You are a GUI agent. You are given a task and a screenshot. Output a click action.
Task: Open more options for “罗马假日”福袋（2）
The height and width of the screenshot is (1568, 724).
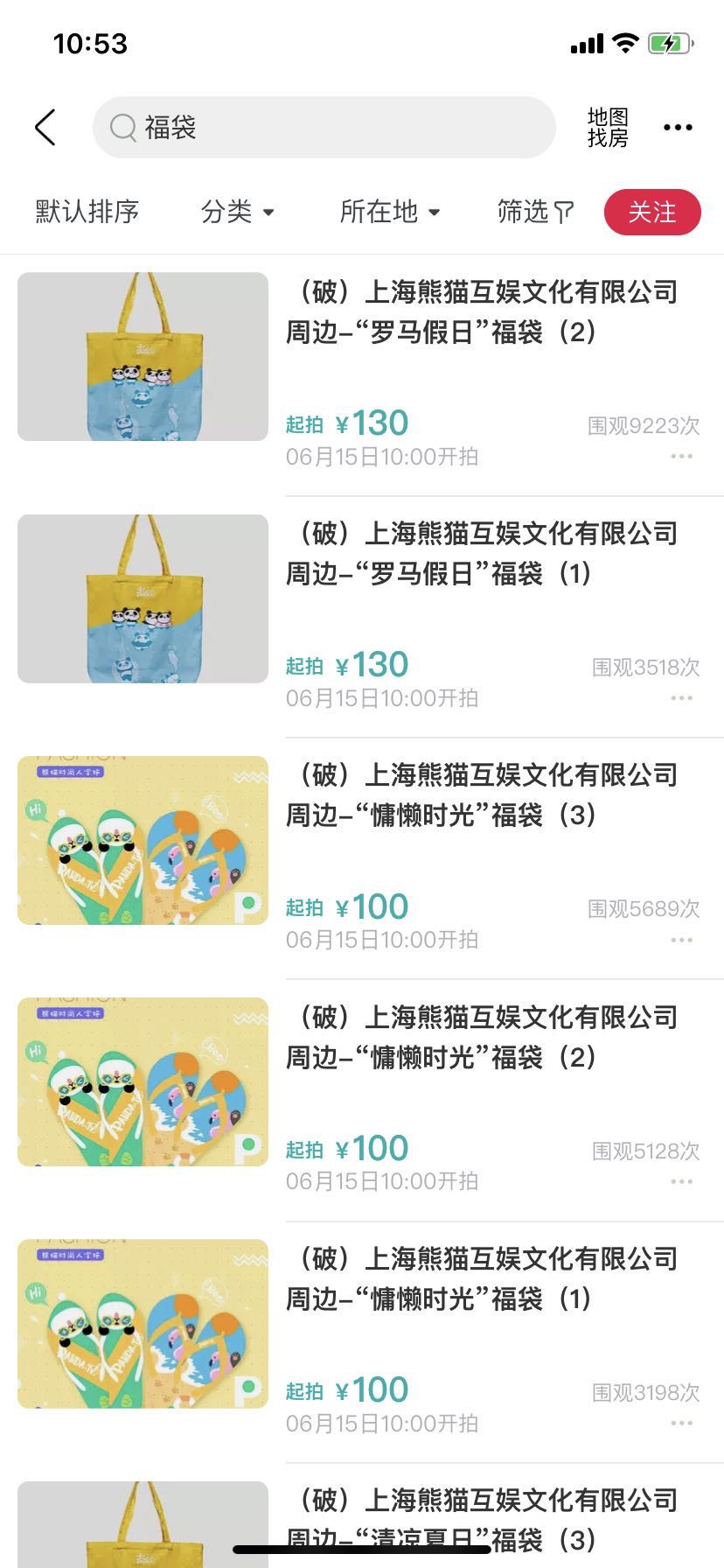coord(681,457)
